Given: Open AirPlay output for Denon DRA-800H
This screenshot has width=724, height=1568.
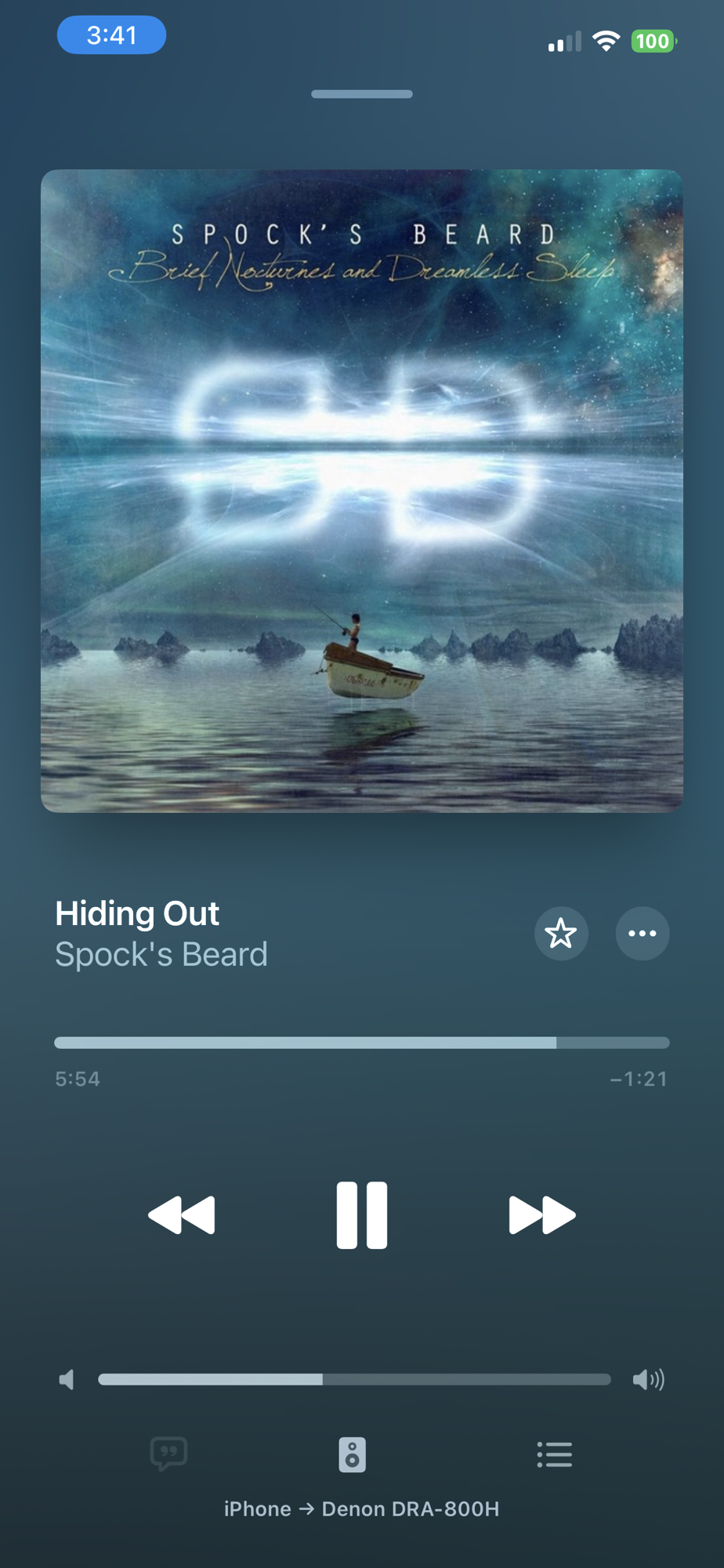Looking at the screenshot, I should pos(353,1455).
